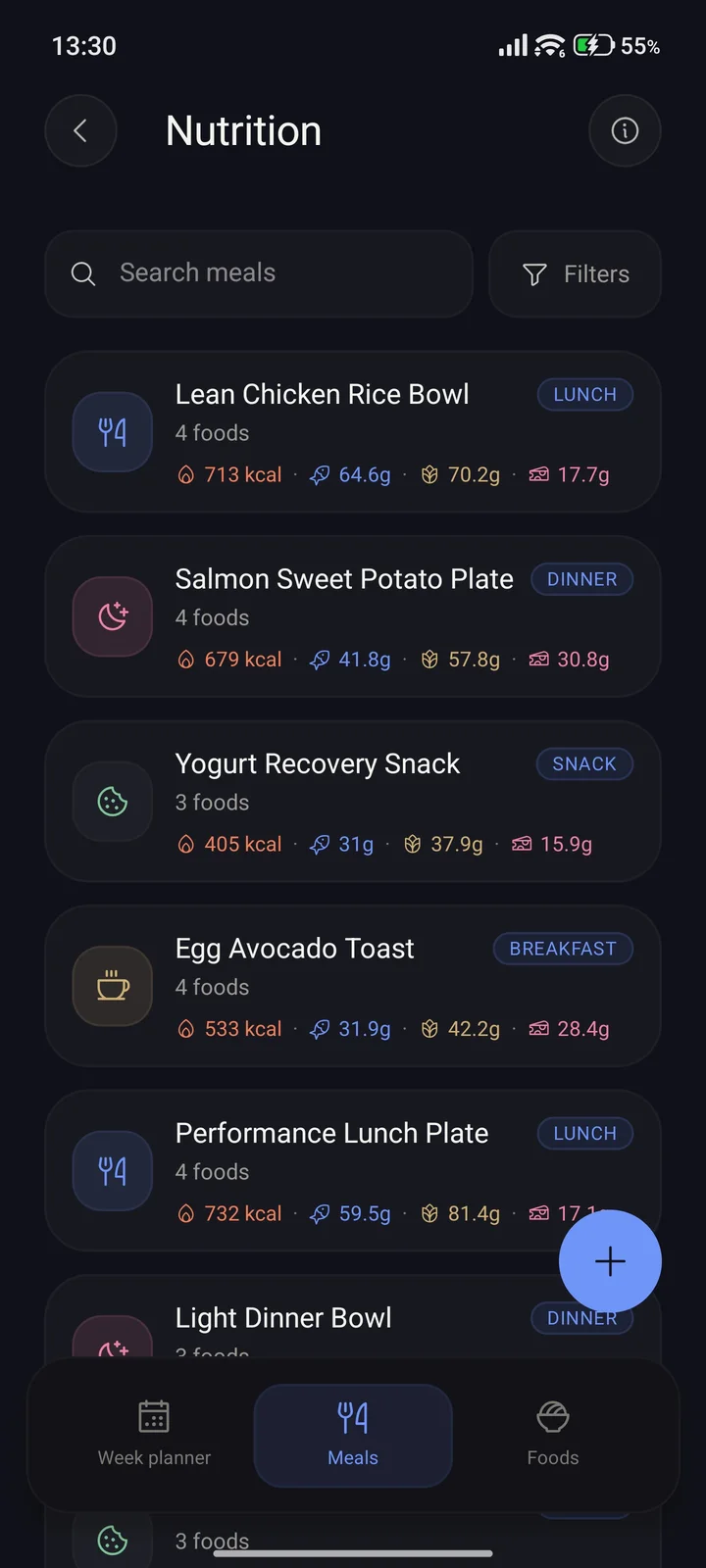The width and height of the screenshot is (706, 1568).
Task: Open the Salmon Sweet Potato Plate meal
Action: pyautogui.click(x=353, y=616)
